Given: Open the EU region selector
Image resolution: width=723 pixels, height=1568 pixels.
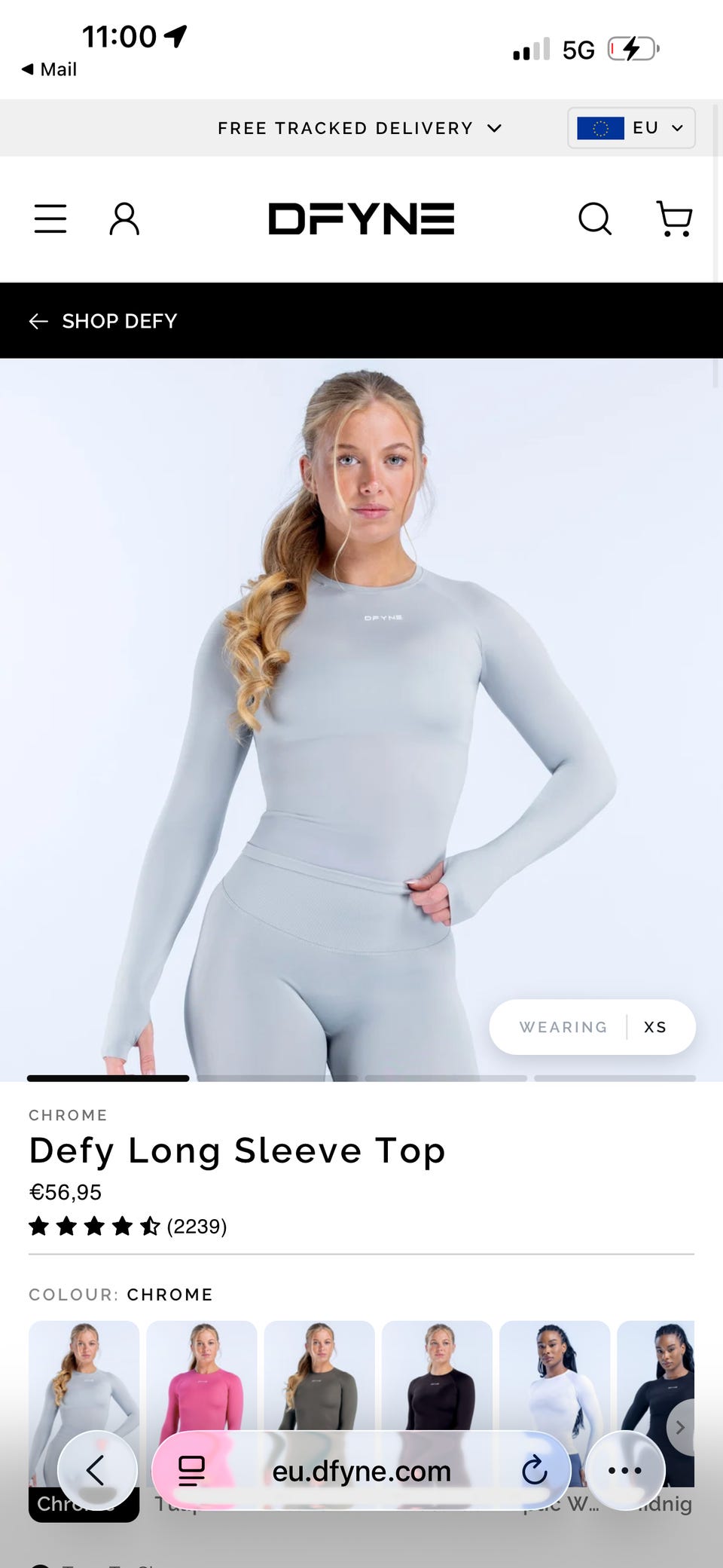Looking at the screenshot, I should [x=631, y=128].
